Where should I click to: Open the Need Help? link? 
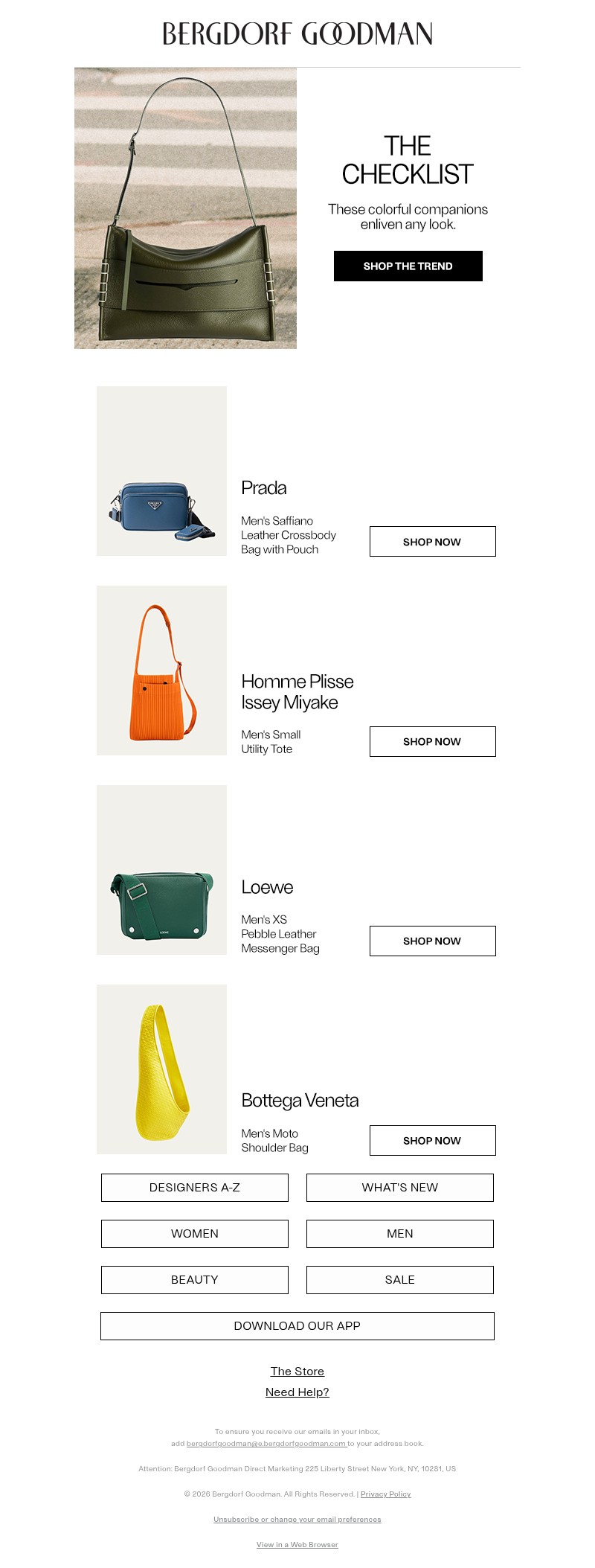pyautogui.click(x=297, y=1392)
